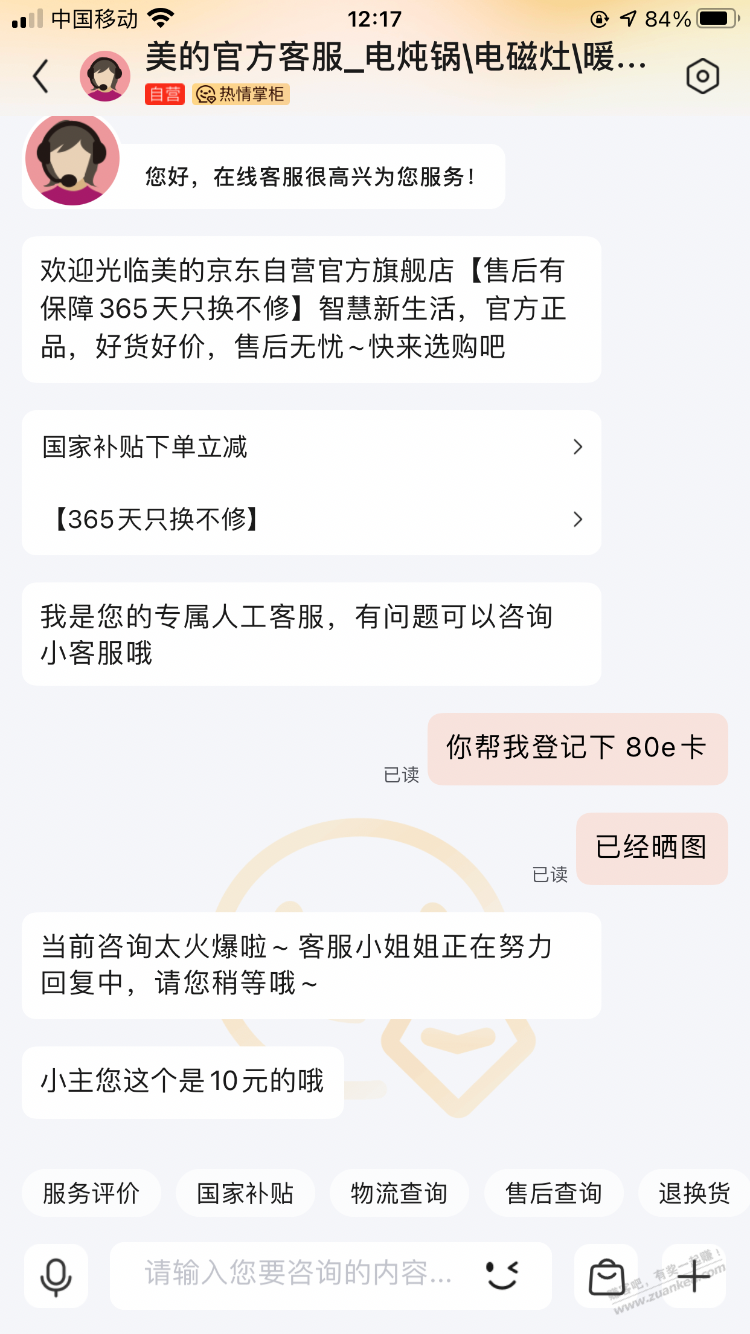Select the 服务评价 quick chip
Image resolution: width=750 pixels, height=1334 pixels.
coord(91,1193)
